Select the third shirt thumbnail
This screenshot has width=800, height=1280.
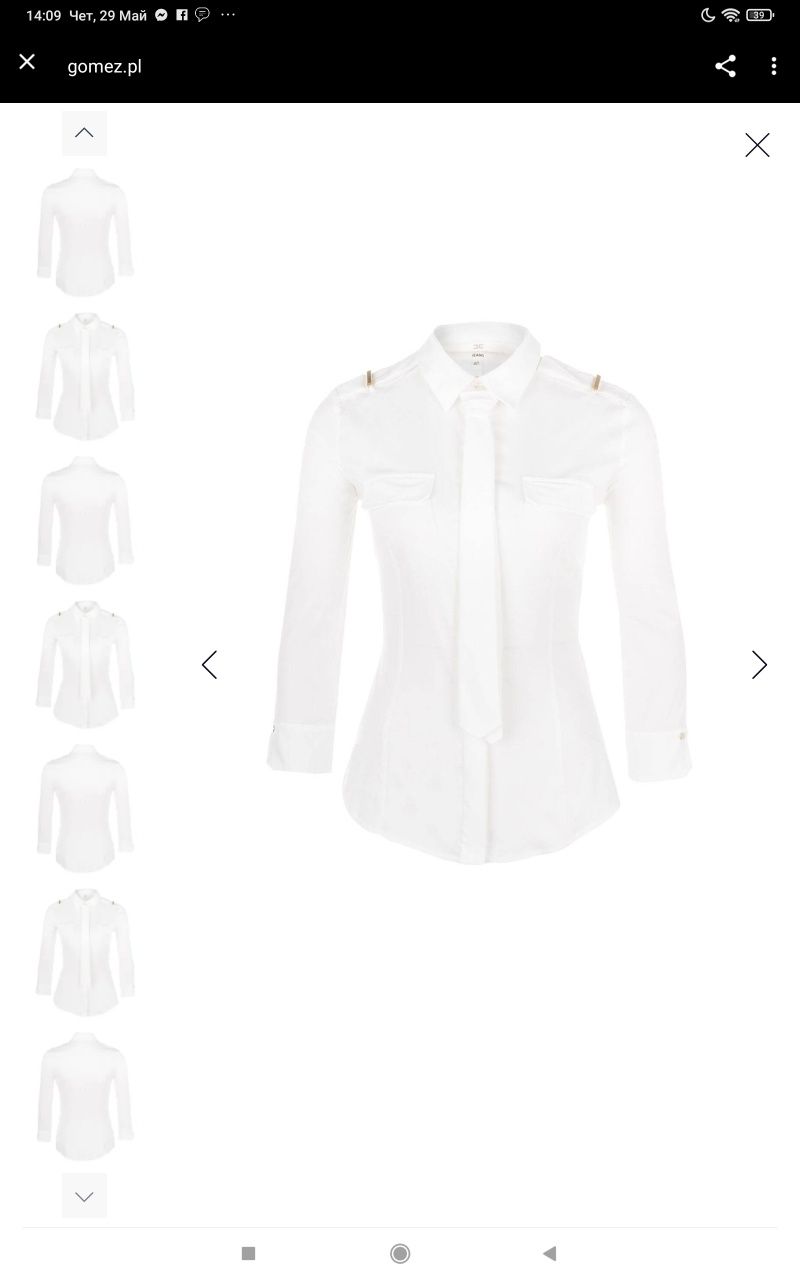[85, 520]
